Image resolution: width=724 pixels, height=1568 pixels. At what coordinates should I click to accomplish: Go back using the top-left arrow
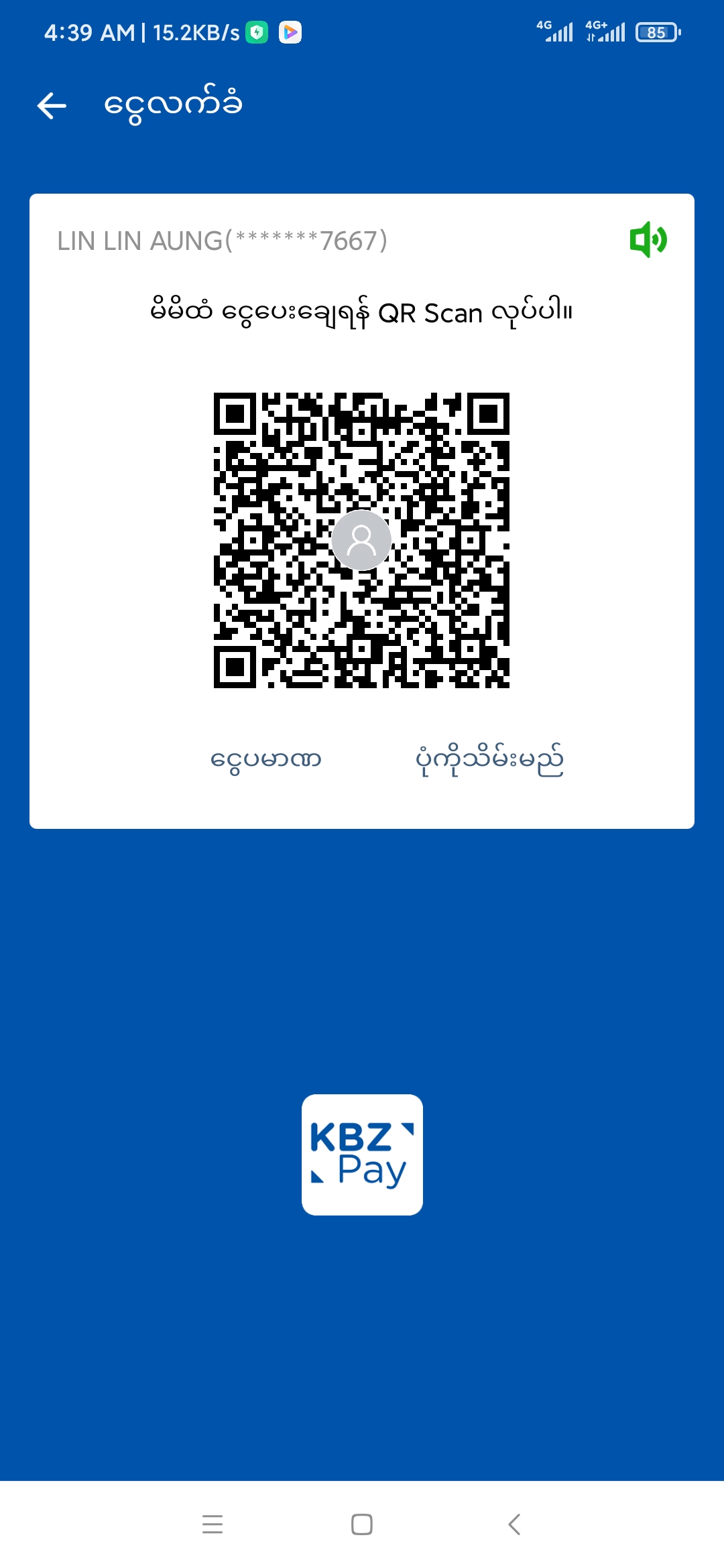click(52, 106)
